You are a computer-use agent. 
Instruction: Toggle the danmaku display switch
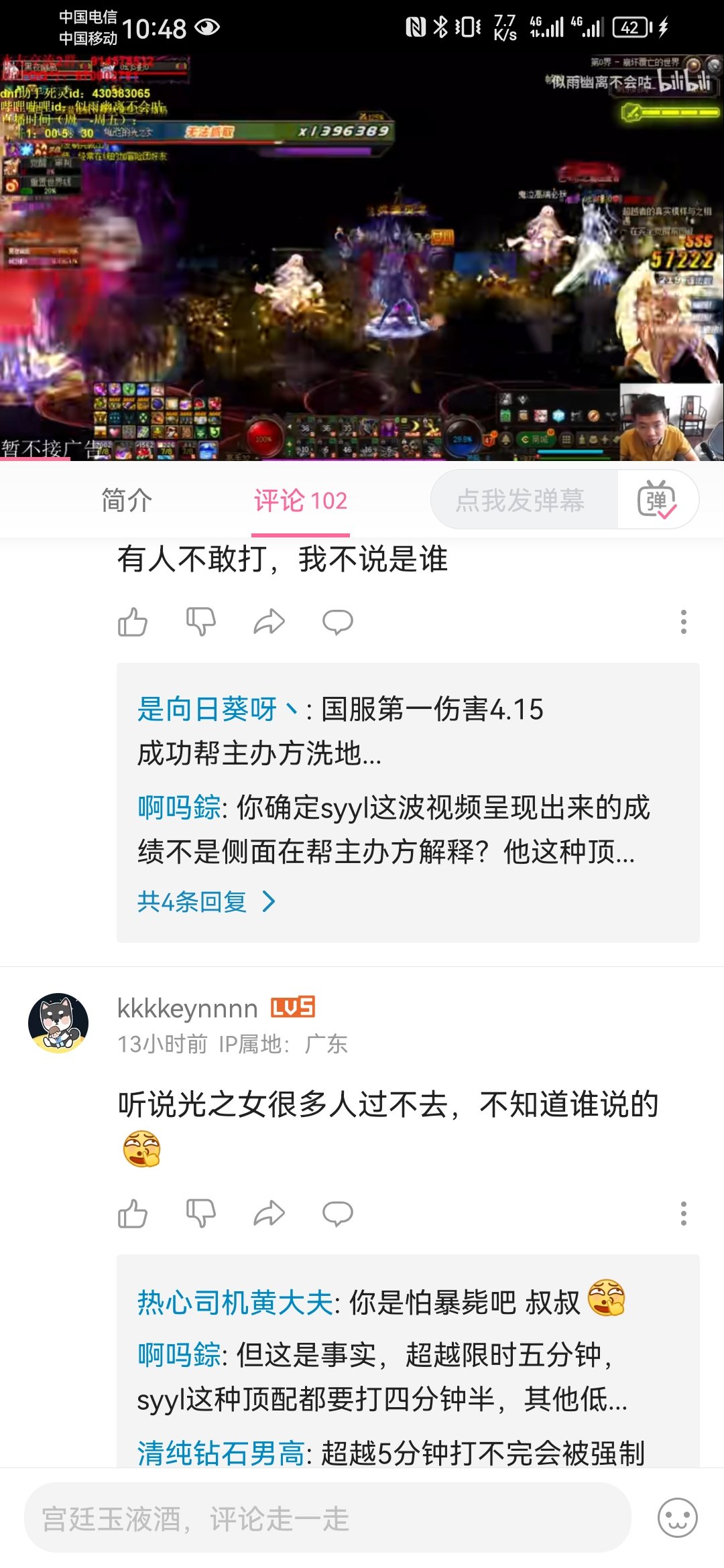[x=657, y=500]
